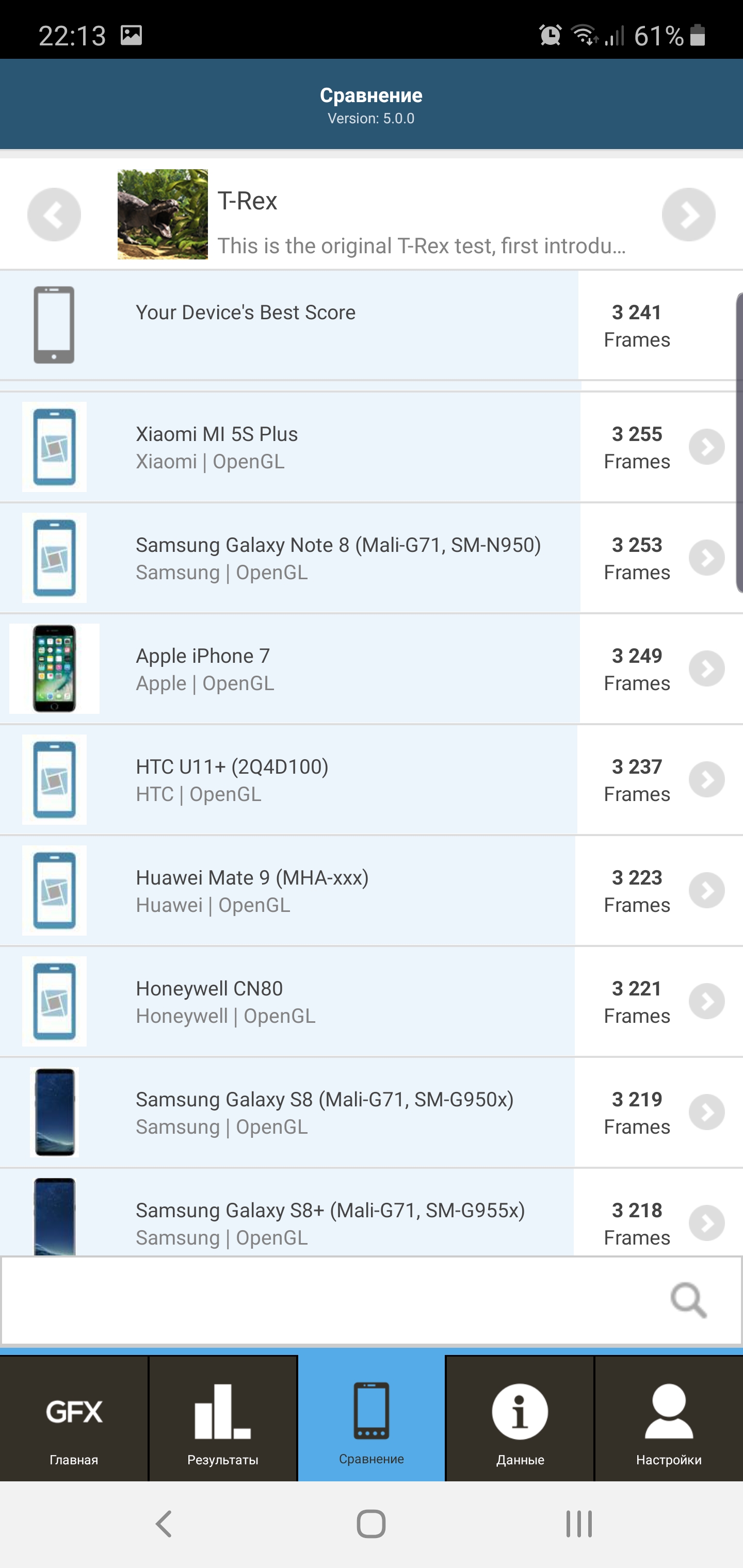The height and width of the screenshot is (1568, 743).
Task: Select Huawei Mate 9 row
Action: click(x=372, y=891)
